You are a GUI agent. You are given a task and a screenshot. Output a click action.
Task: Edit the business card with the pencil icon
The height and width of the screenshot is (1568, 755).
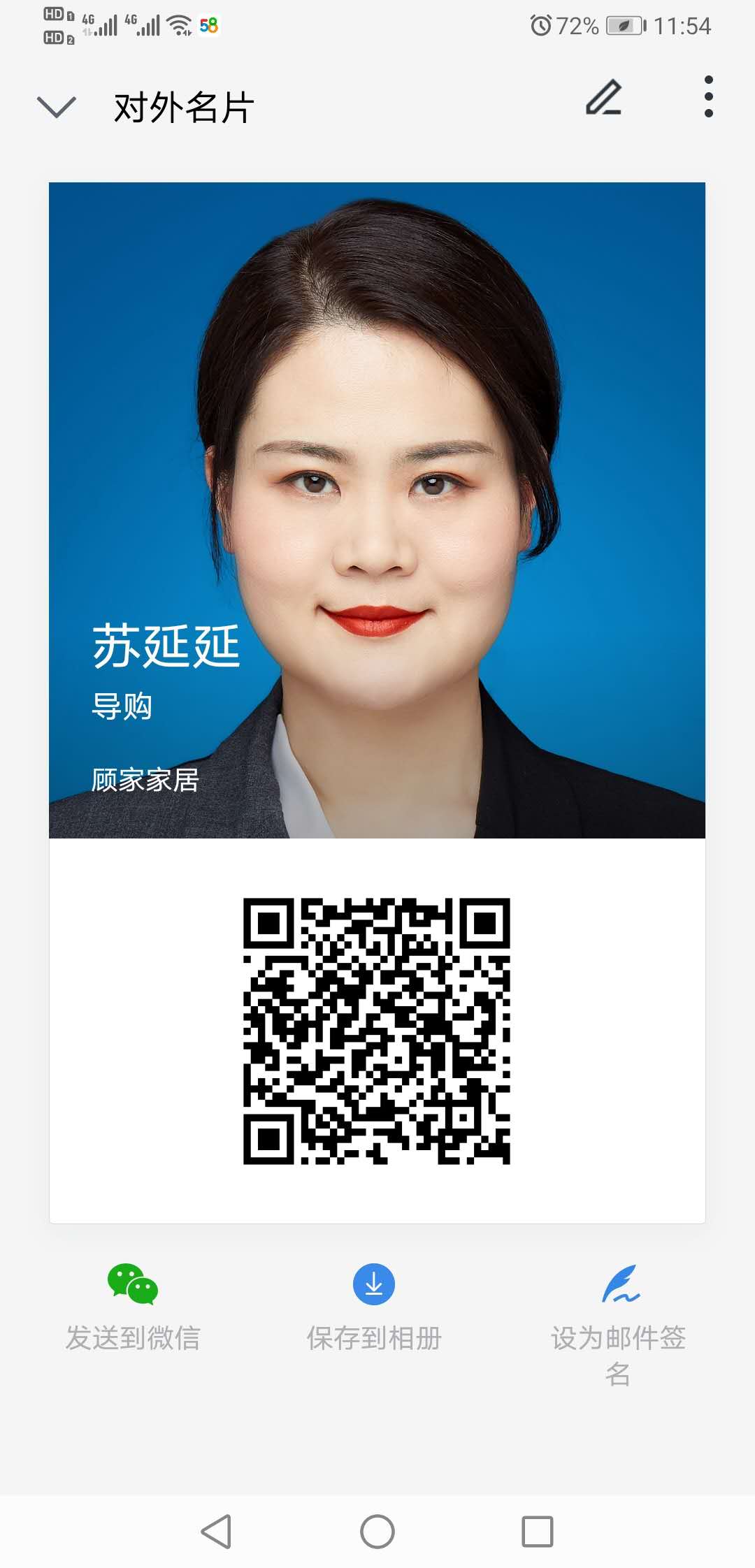pos(603,98)
